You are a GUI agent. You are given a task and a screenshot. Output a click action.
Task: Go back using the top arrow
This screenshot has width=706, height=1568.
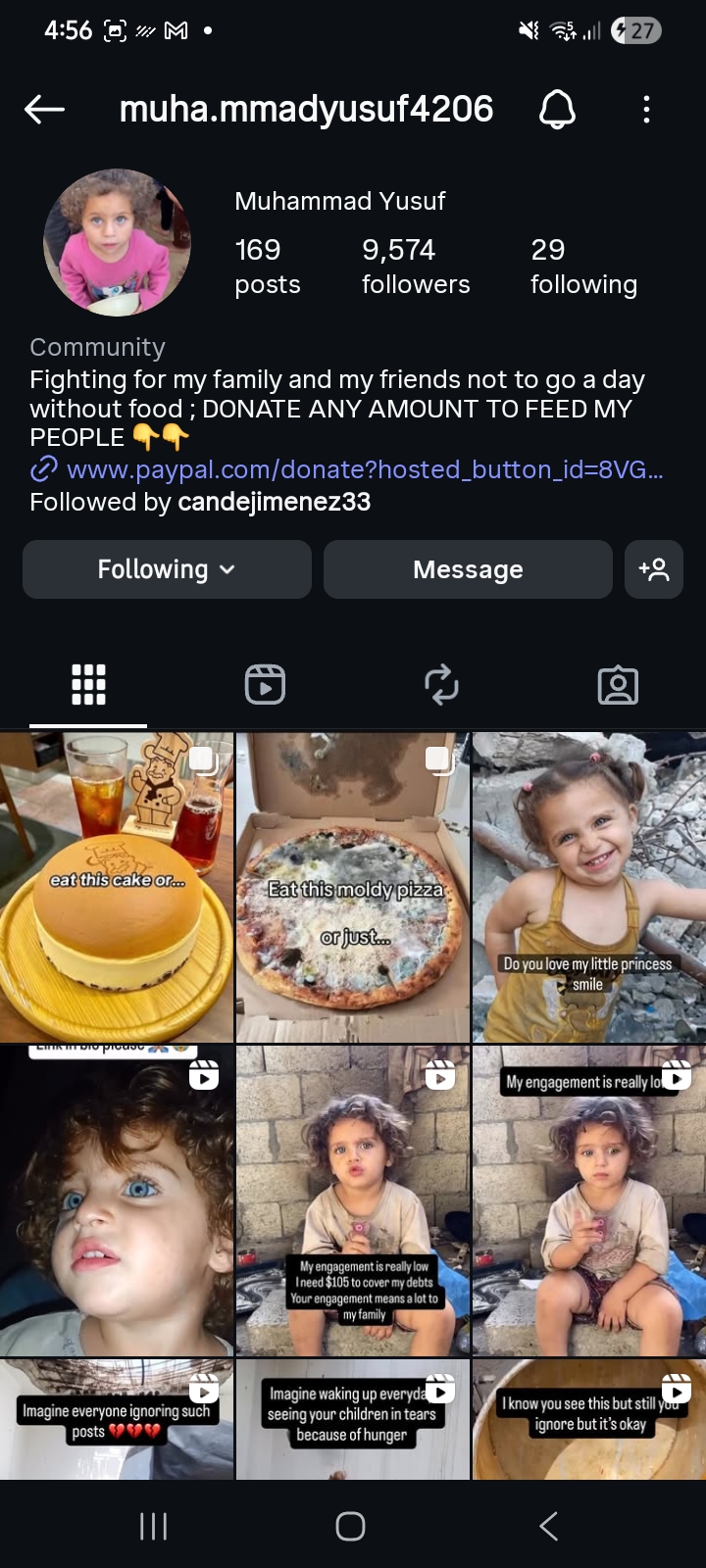click(x=44, y=110)
